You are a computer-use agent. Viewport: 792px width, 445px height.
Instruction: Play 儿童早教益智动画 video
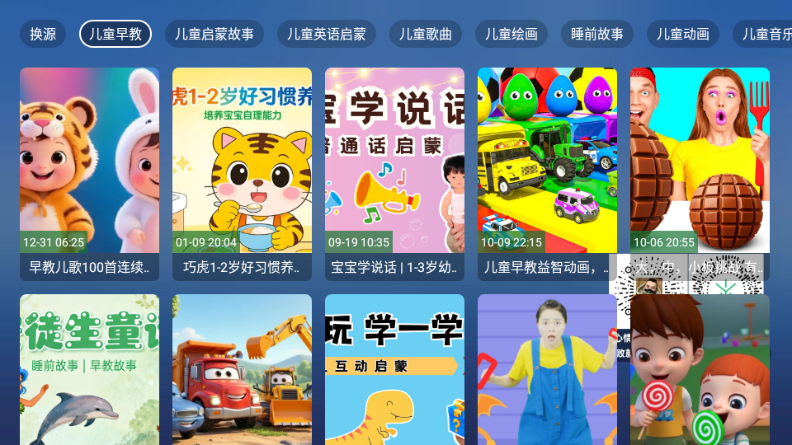546,170
